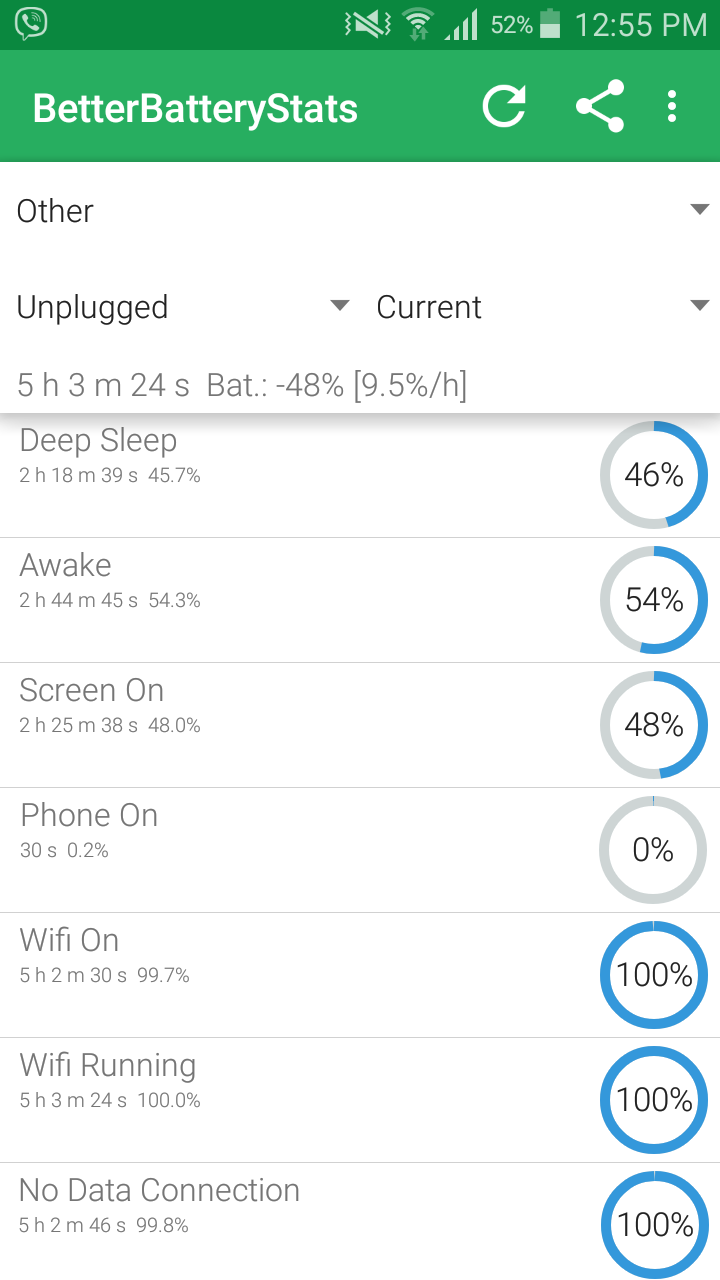The width and height of the screenshot is (720, 1280).
Task: View the Screen On details
Action: coord(300,725)
